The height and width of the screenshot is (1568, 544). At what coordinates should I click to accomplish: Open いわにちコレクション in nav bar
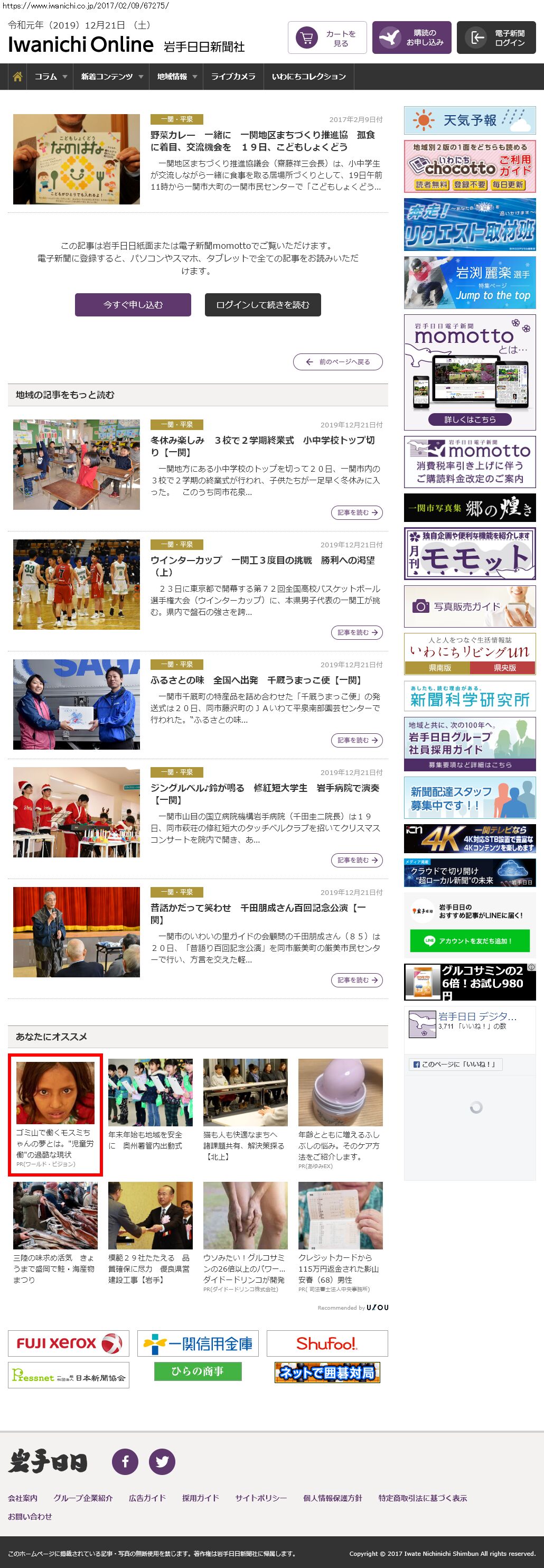coord(308,77)
